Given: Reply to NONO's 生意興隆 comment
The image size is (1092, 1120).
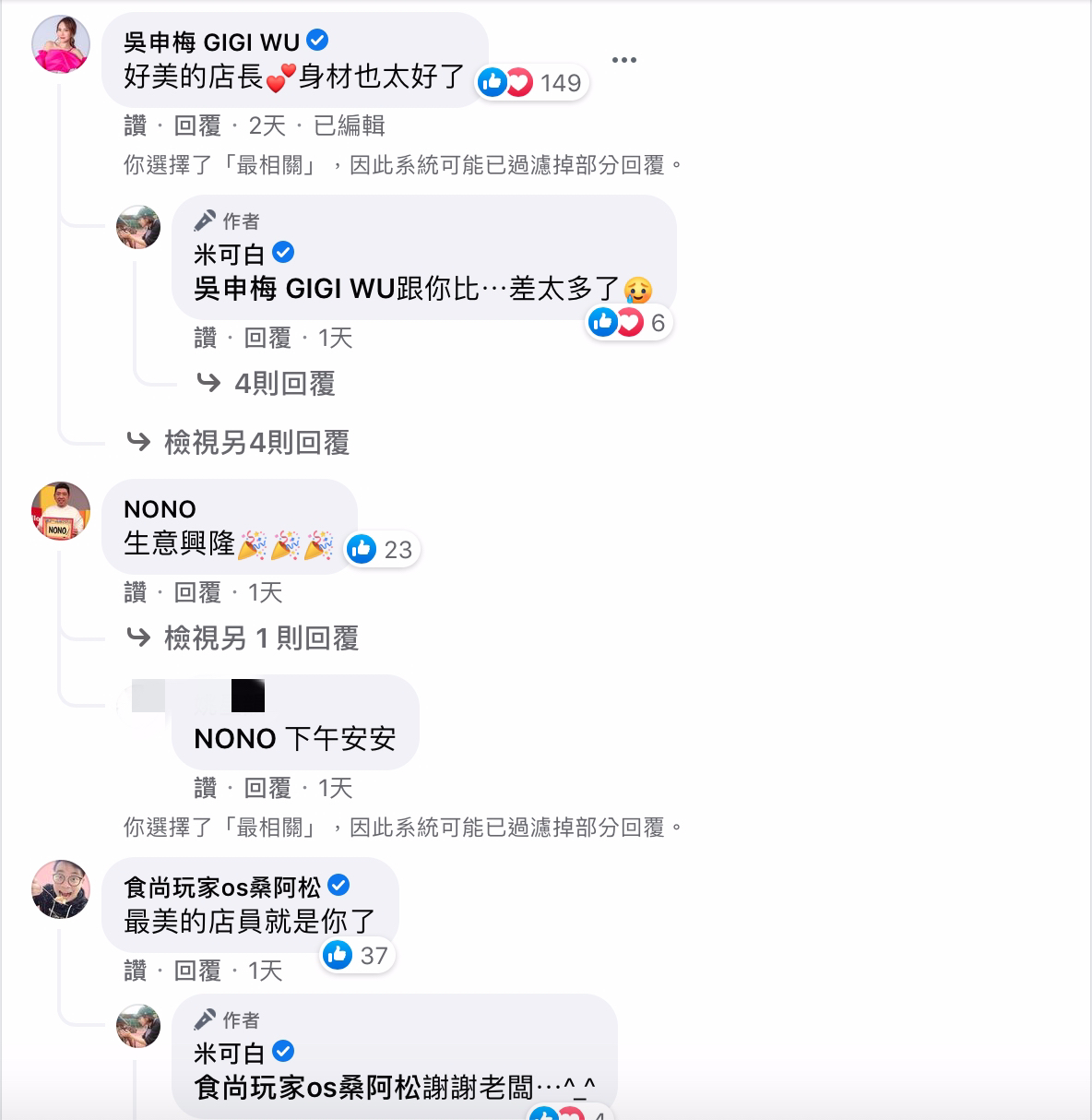Looking at the screenshot, I should coord(197,592).
